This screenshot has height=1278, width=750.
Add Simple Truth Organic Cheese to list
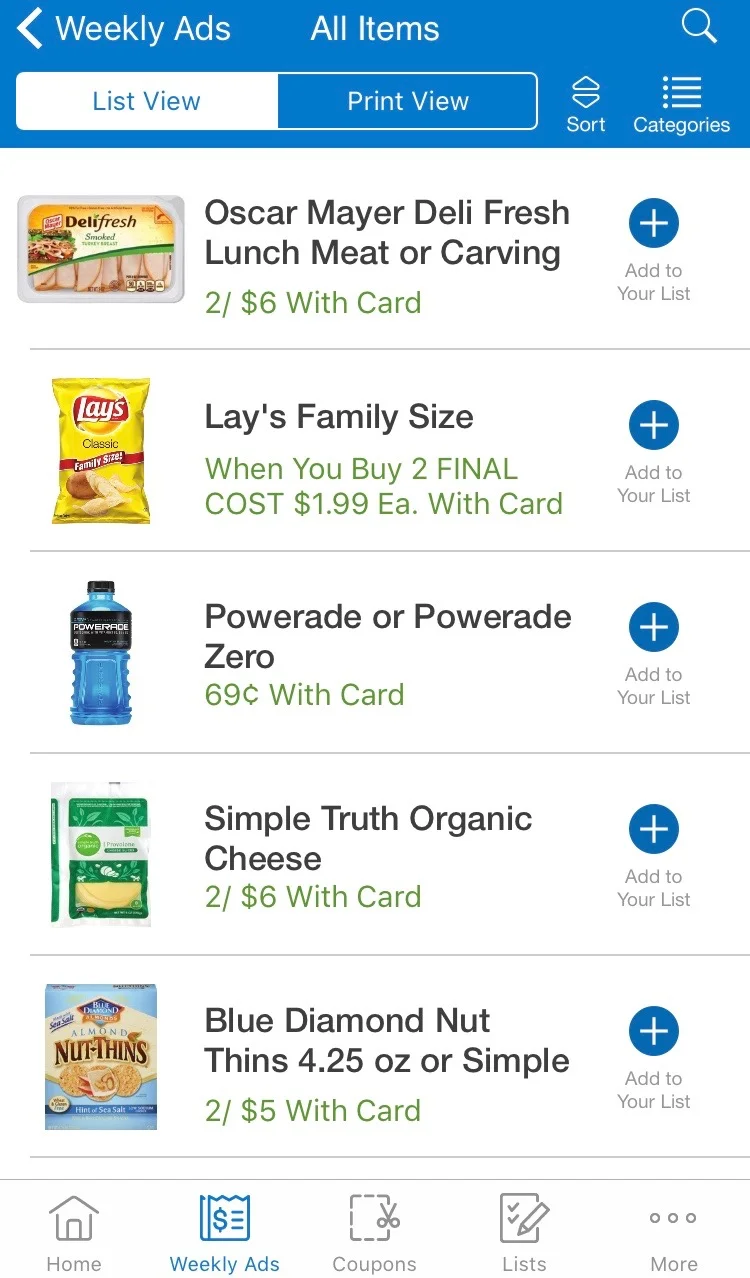(x=654, y=829)
